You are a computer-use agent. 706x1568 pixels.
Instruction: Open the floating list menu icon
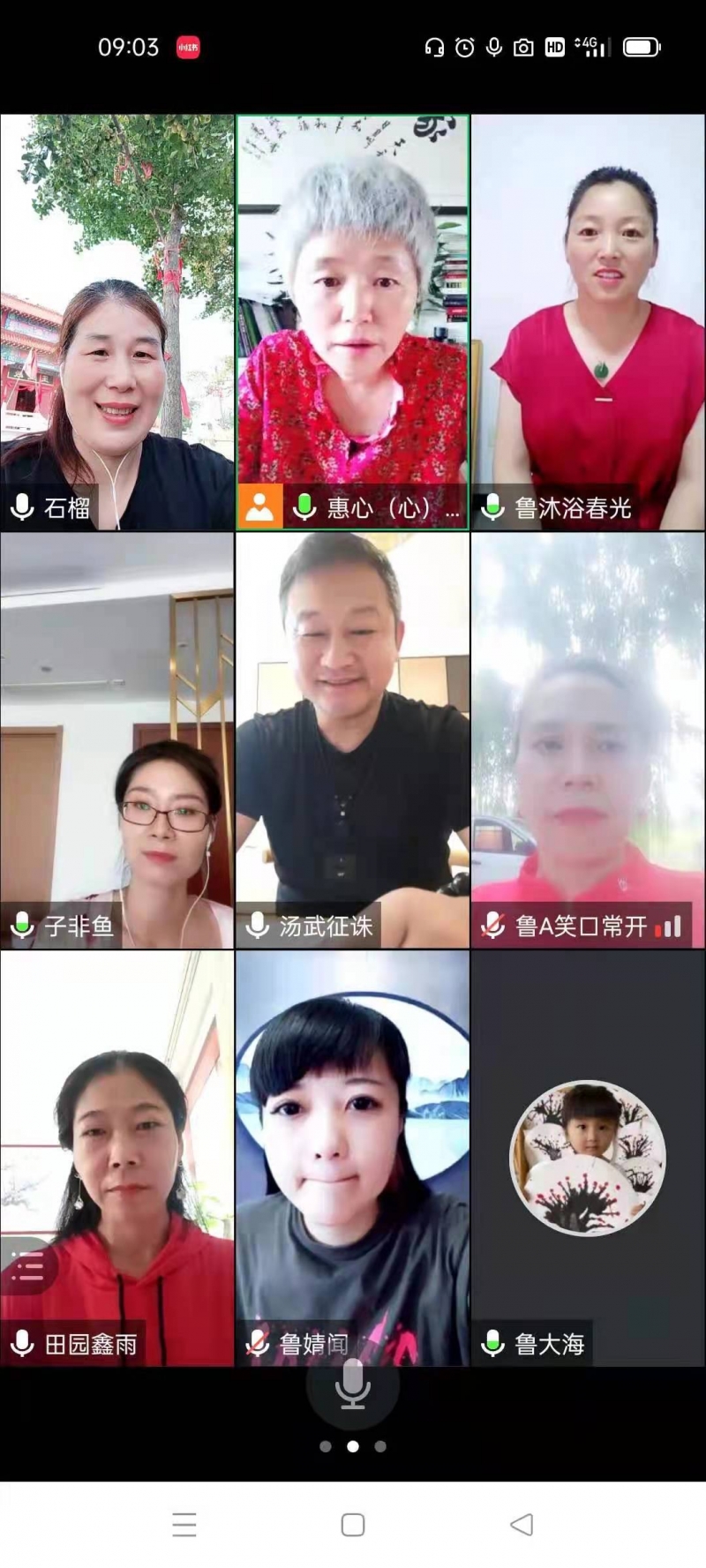pos(27,1267)
